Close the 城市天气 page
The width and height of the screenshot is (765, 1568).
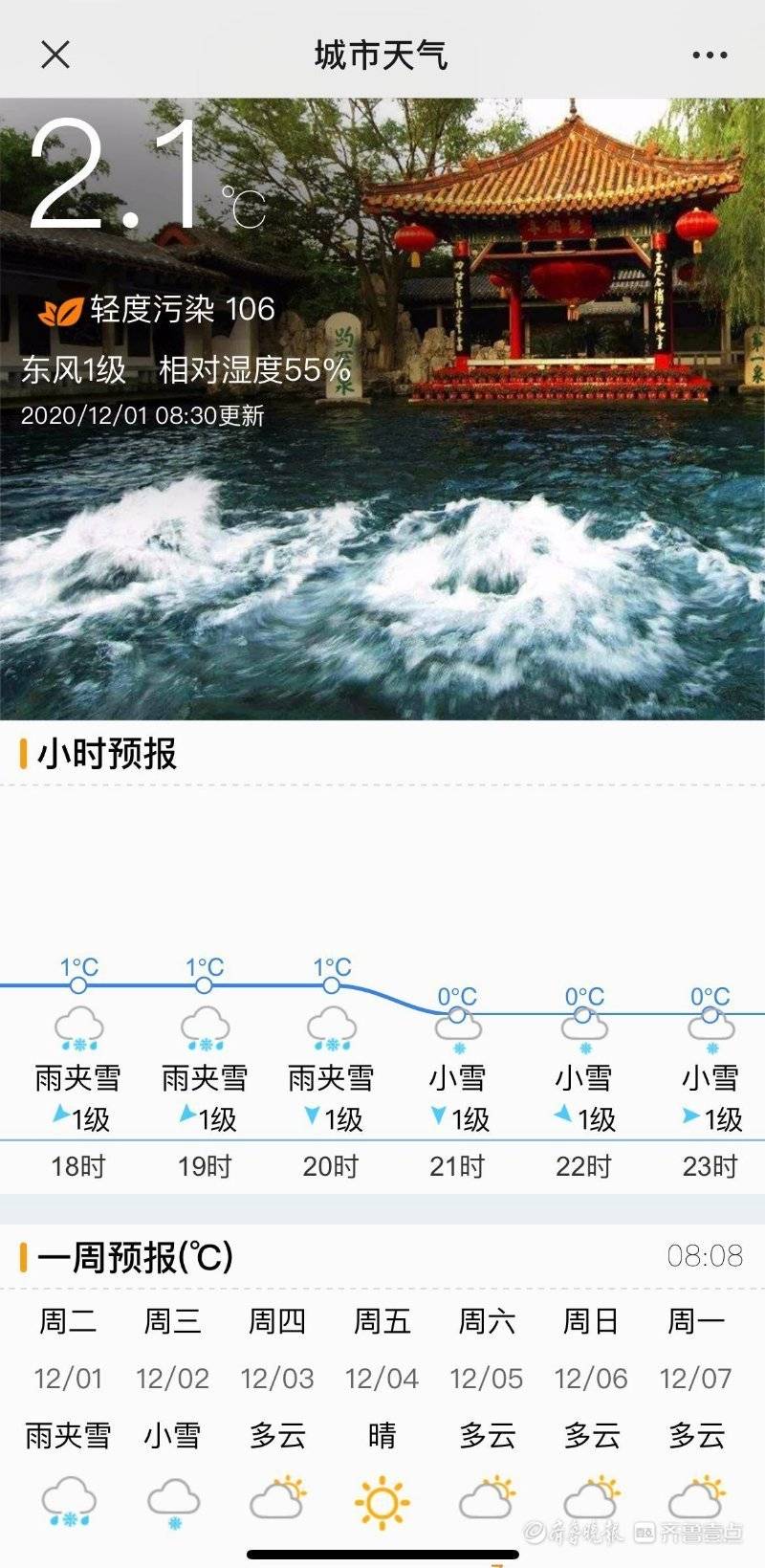coord(55,55)
